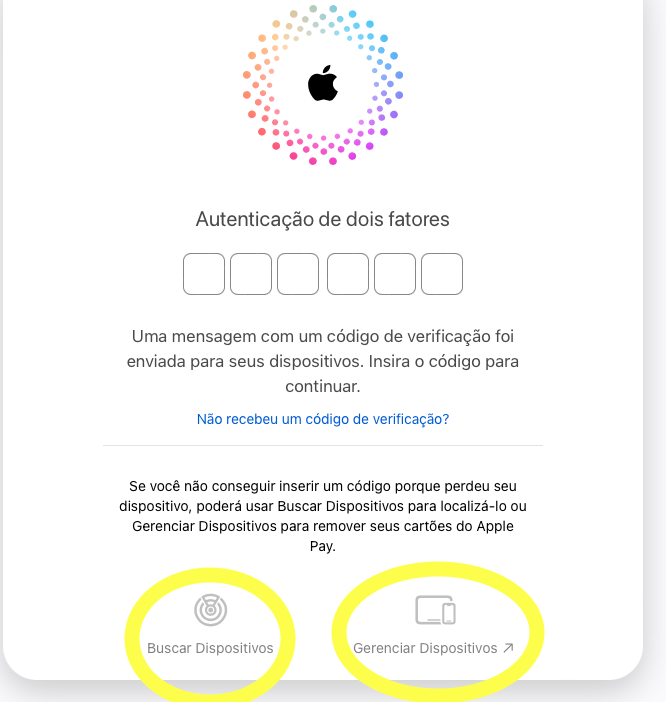
Task: Open 'Não recebeu um código de verificação?' link
Action: 323,419
